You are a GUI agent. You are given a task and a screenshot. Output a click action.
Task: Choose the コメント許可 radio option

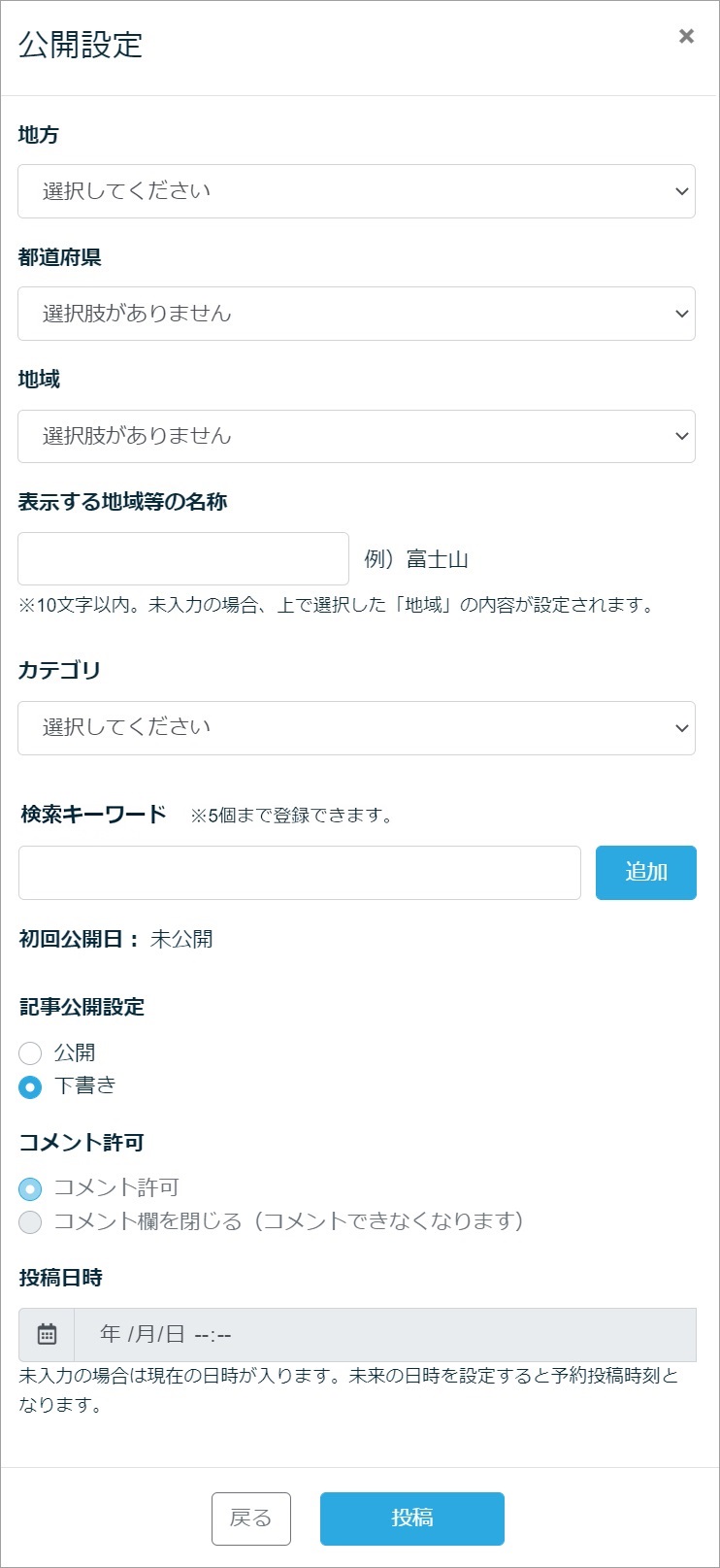click(x=30, y=1188)
